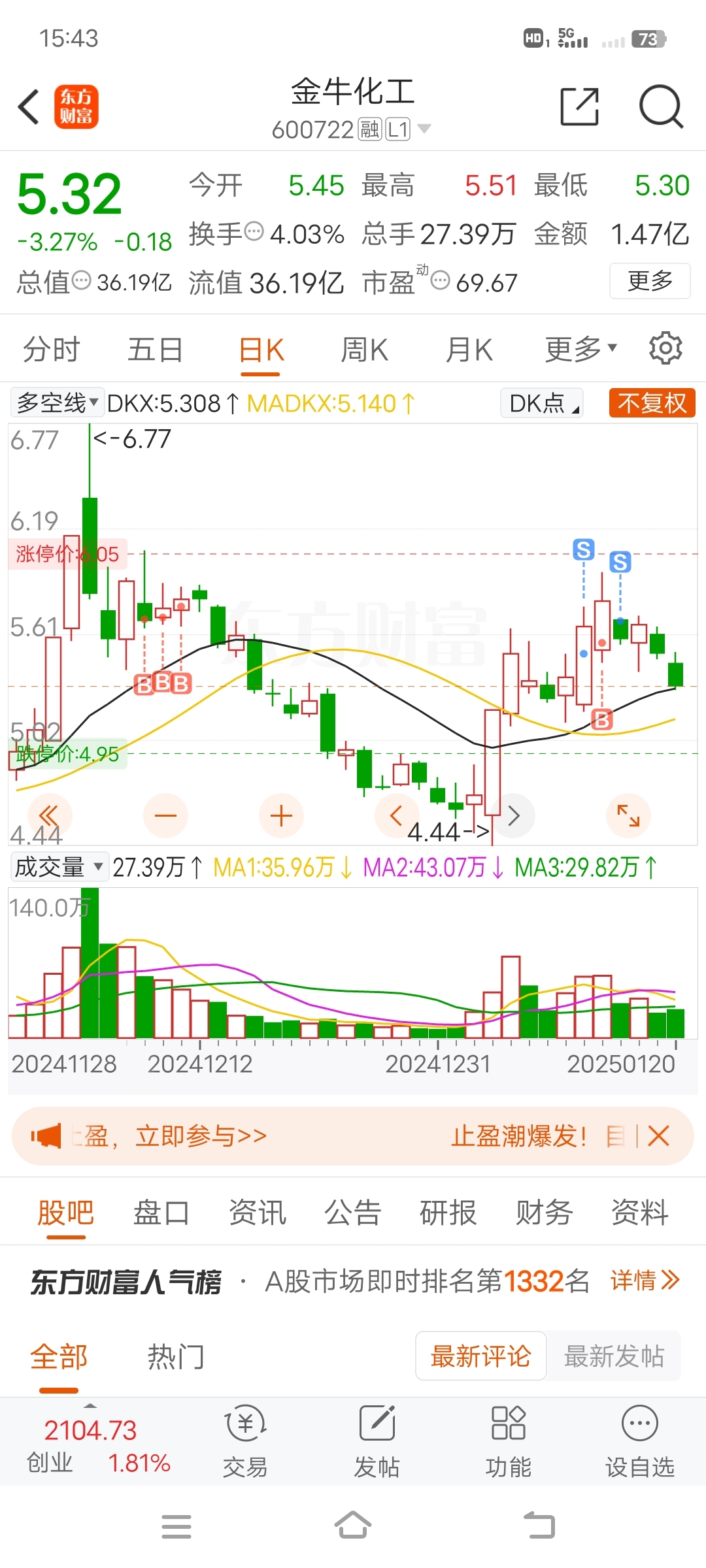Open the 成交量 indicator dropdown

pyautogui.click(x=59, y=867)
